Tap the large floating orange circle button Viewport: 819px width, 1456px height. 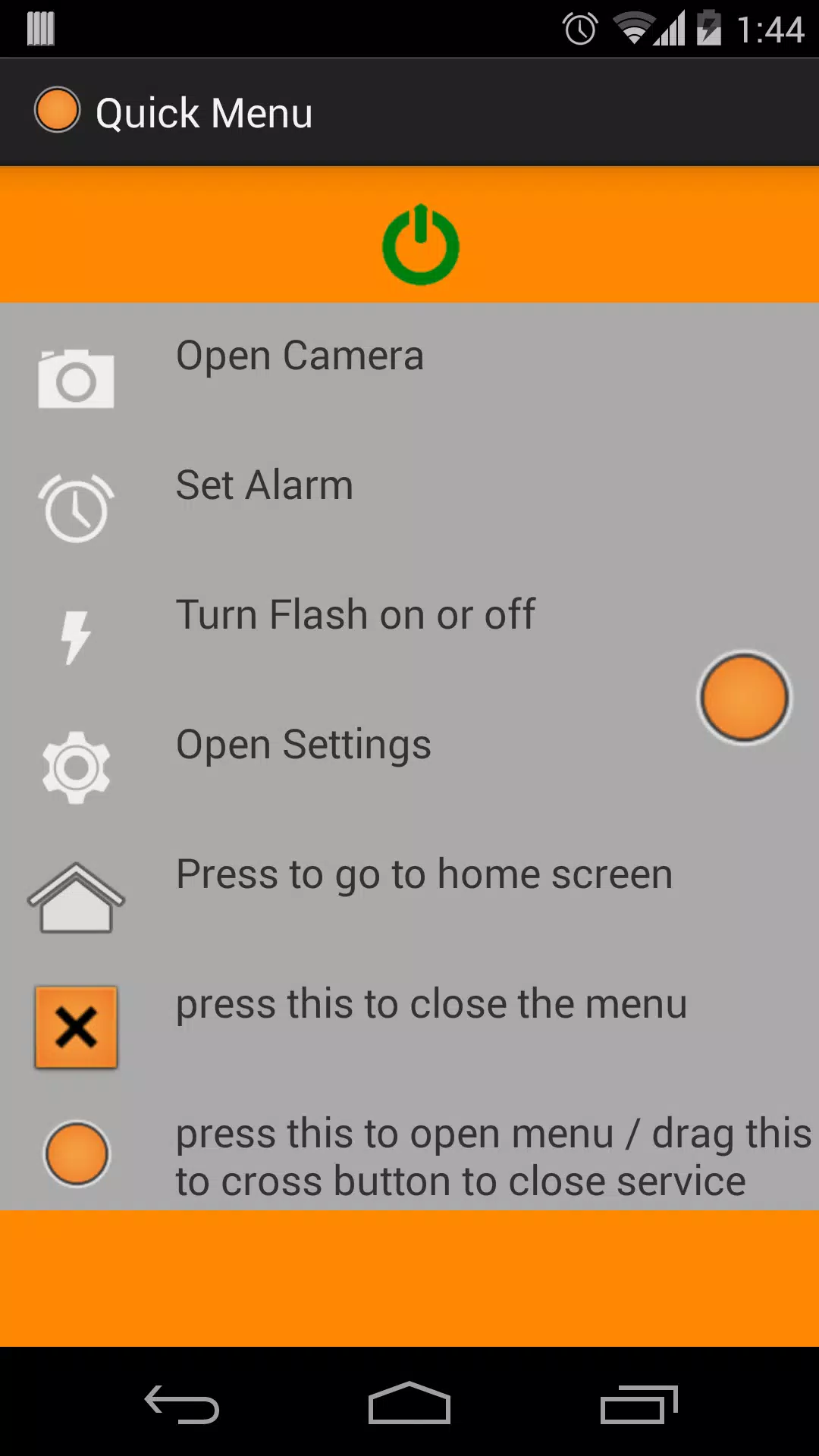(x=744, y=698)
